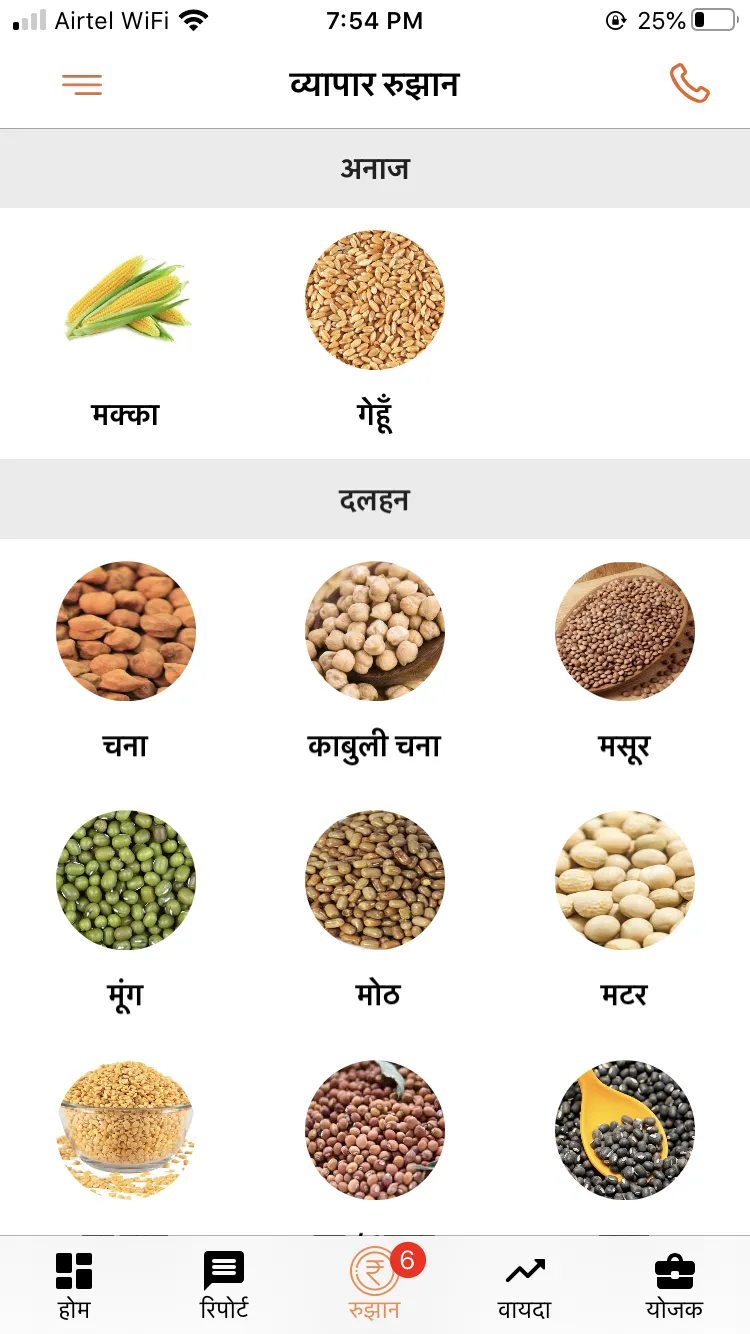Select the मोठ commodity circle

pos(375,880)
